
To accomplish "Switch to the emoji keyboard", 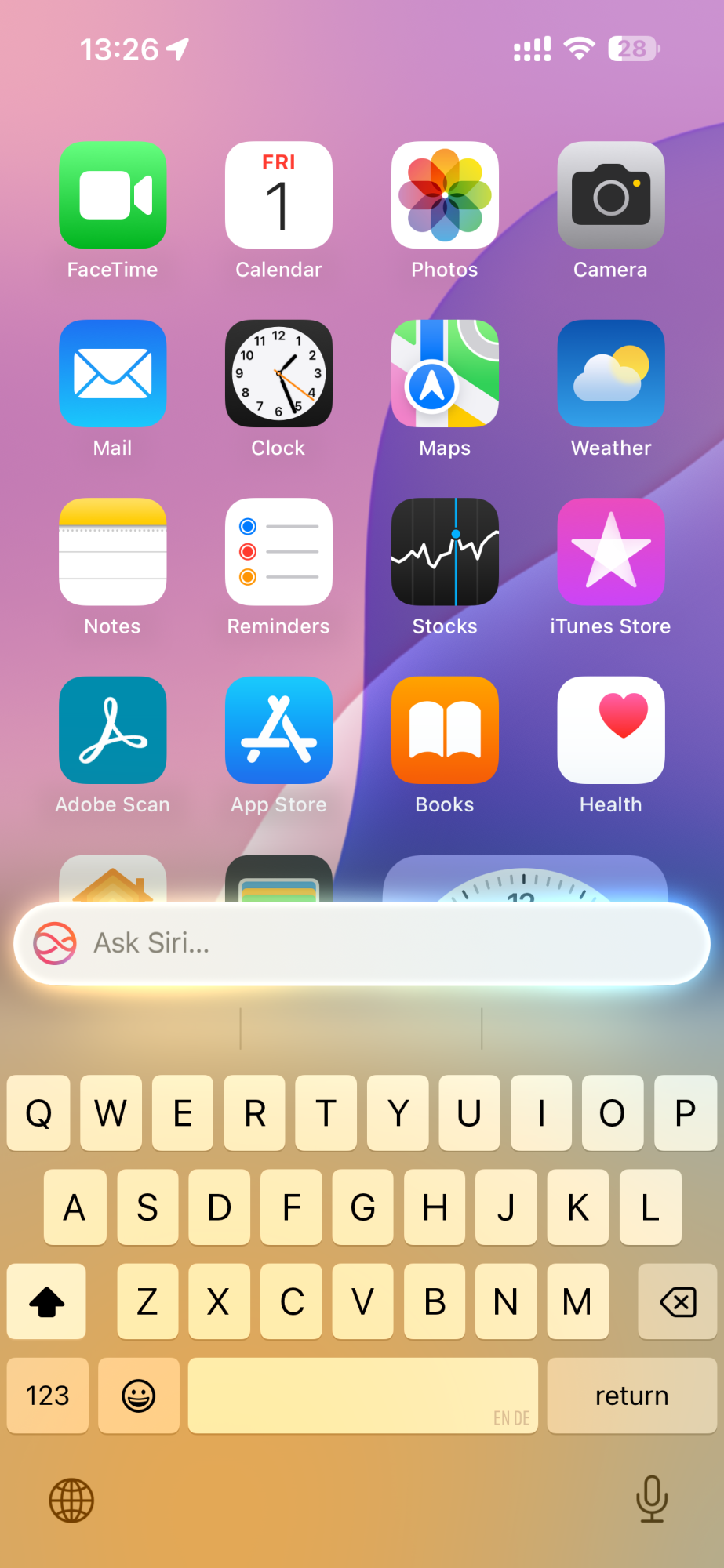I will (x=139, y=1396).
